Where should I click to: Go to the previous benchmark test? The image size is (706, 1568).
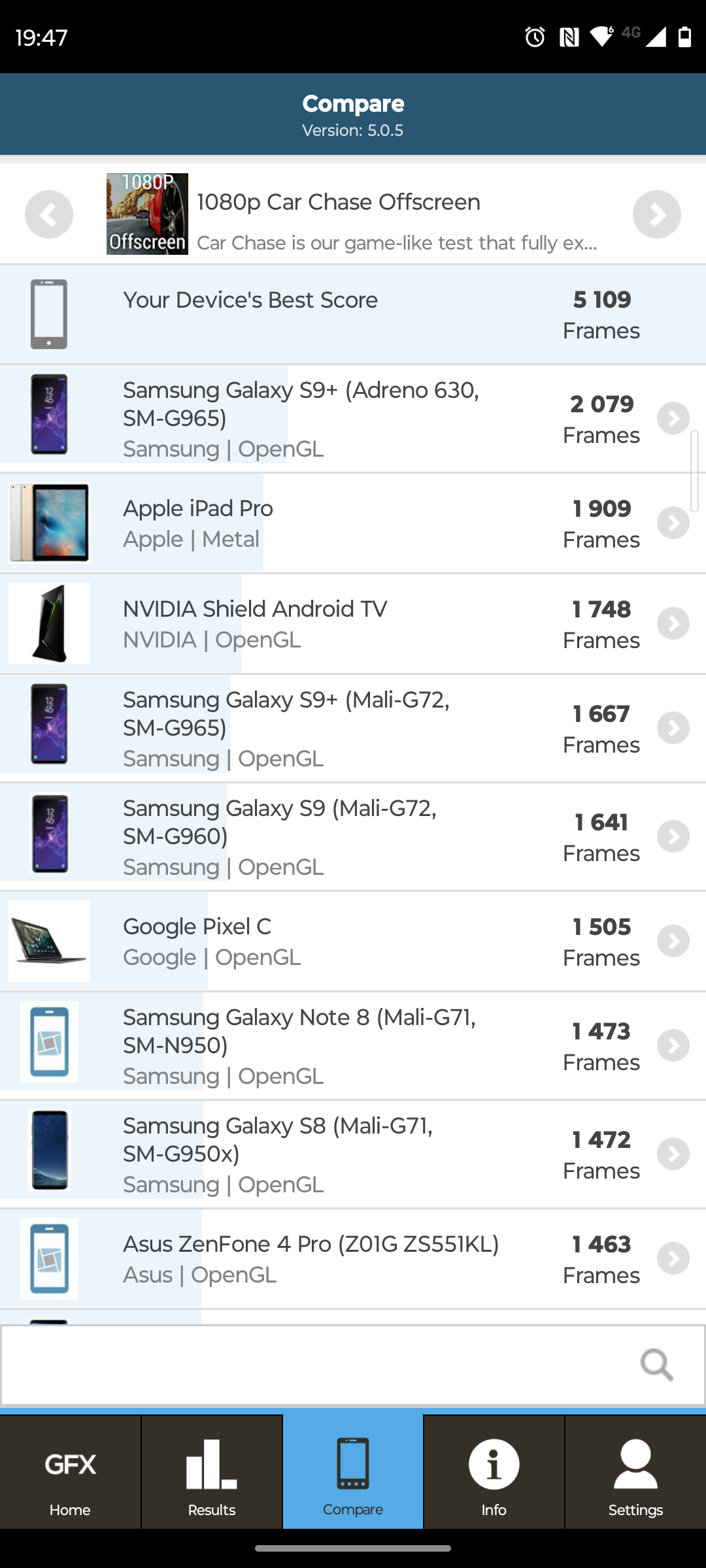49,214
